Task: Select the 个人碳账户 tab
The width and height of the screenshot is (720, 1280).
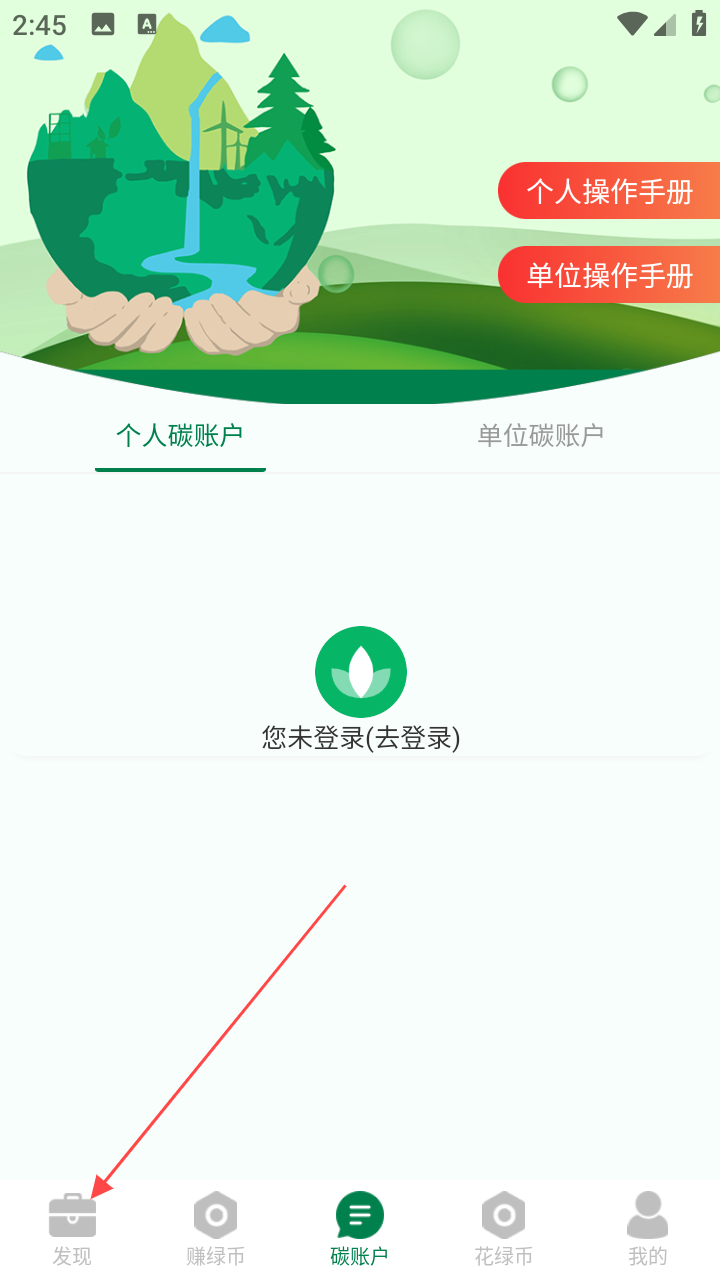Action: [x=180, y=436]
